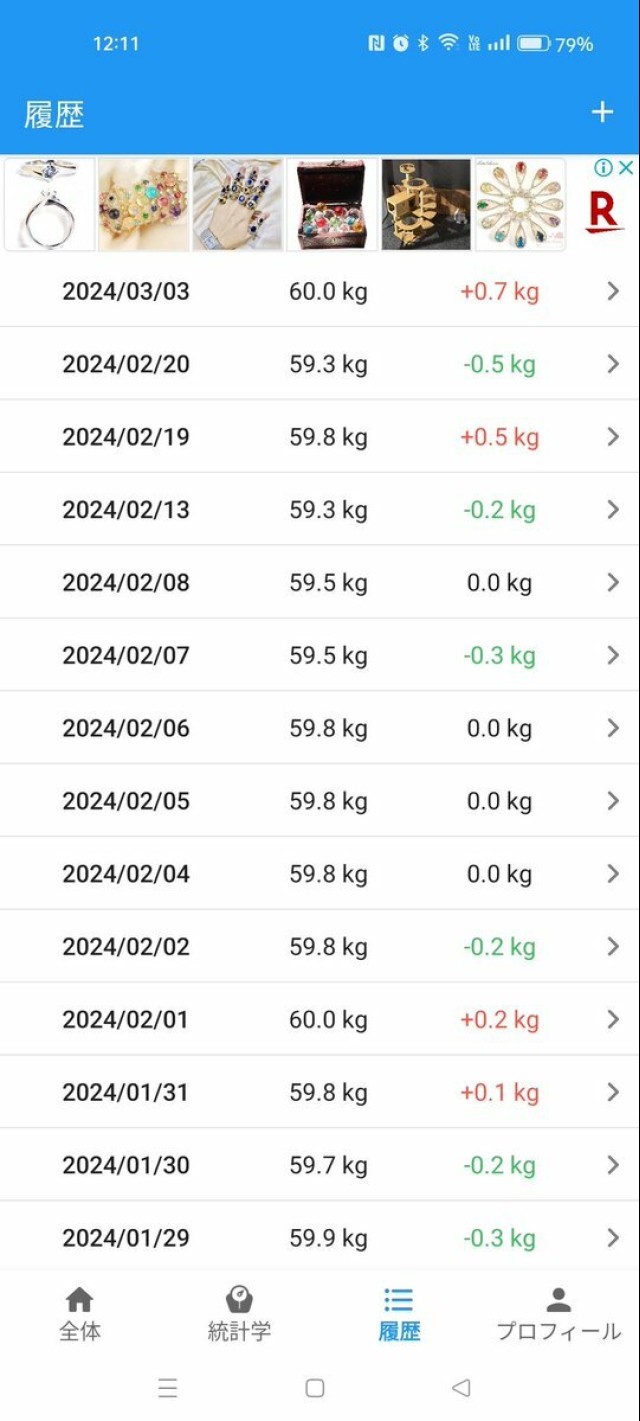Open the 2024/02/05 weight entry
Screen dimensions: 640x1421
[320, 801]
